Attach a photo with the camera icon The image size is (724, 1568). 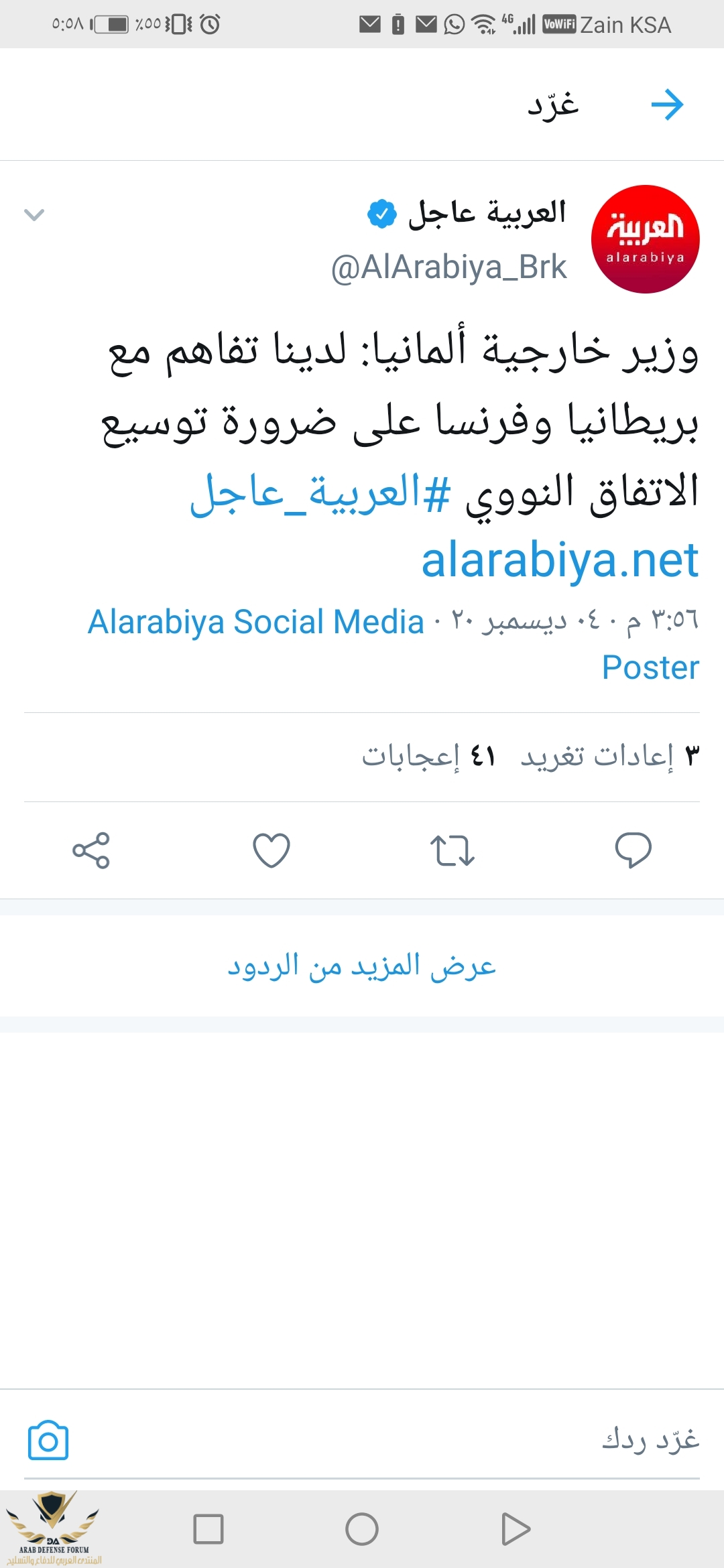click(48, 1440)
